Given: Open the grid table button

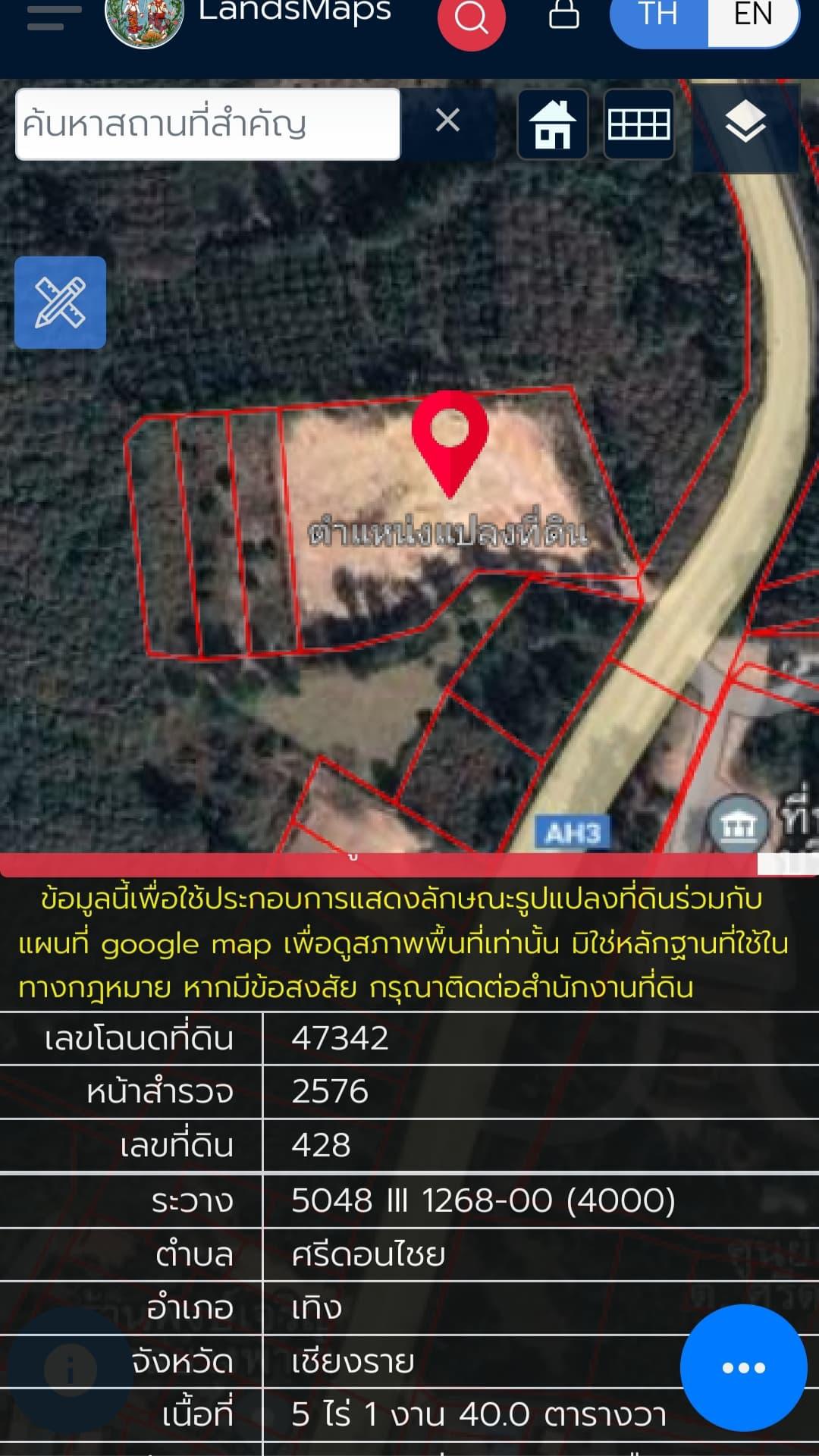Looking at the screenshot, I should pos(639,124).
